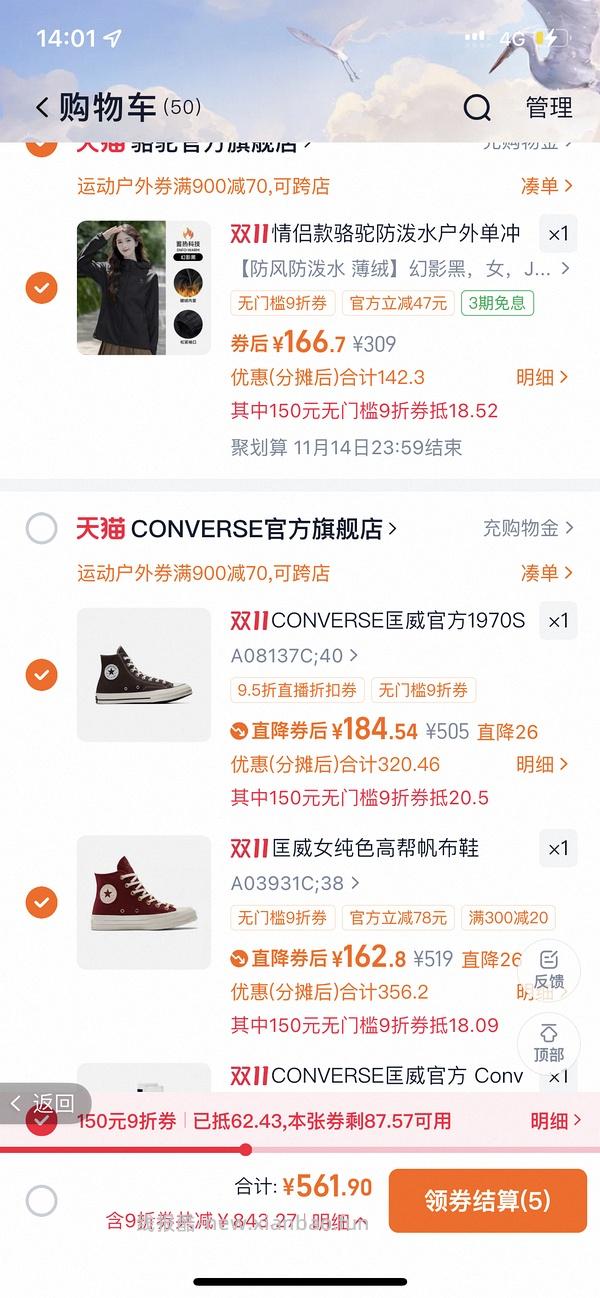Select all items from CONVERSE官方旗舰店
Viewport: 600px width, 1298px height.
41,528
